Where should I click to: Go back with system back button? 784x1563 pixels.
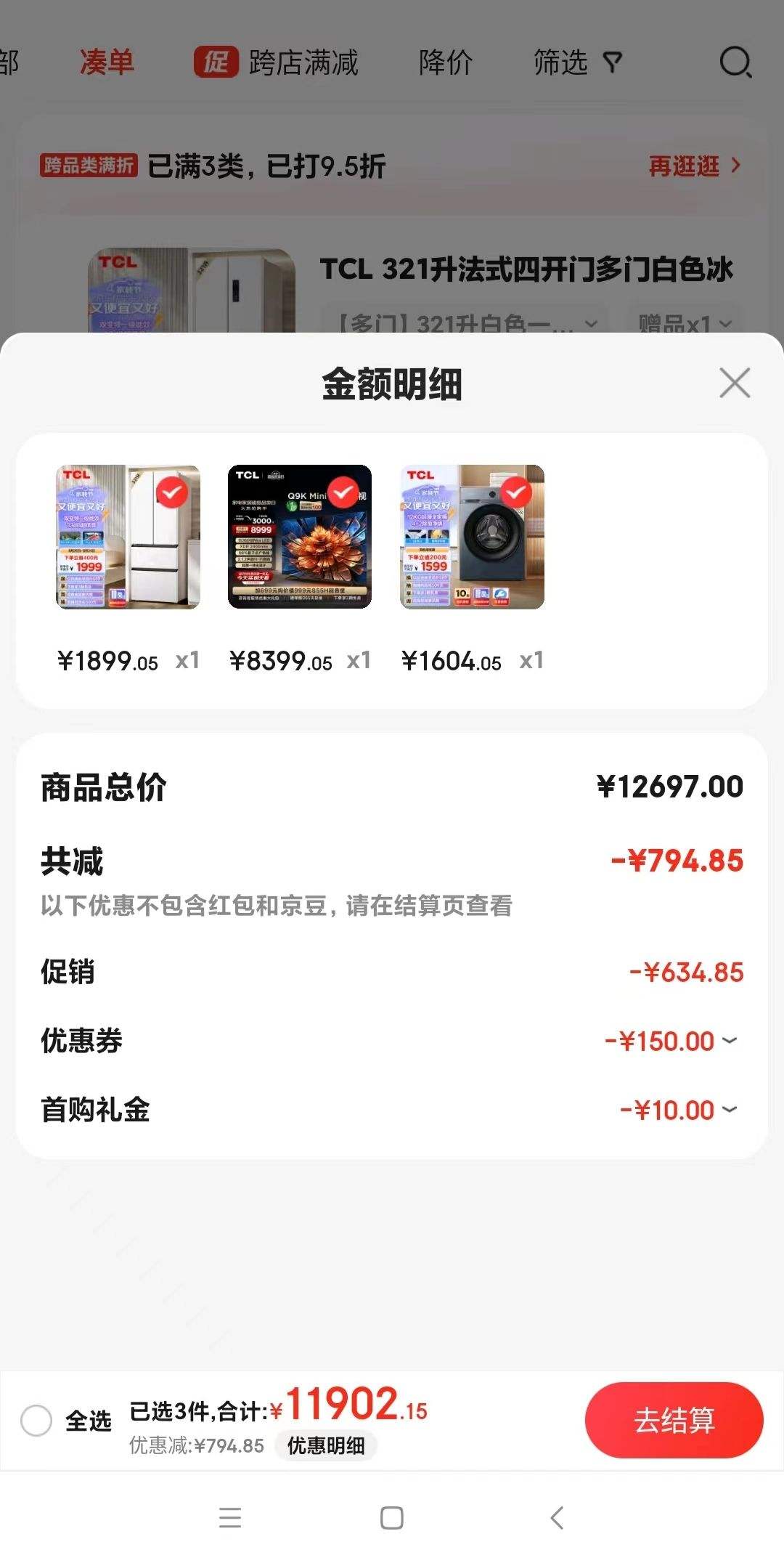click(557, 1517)
